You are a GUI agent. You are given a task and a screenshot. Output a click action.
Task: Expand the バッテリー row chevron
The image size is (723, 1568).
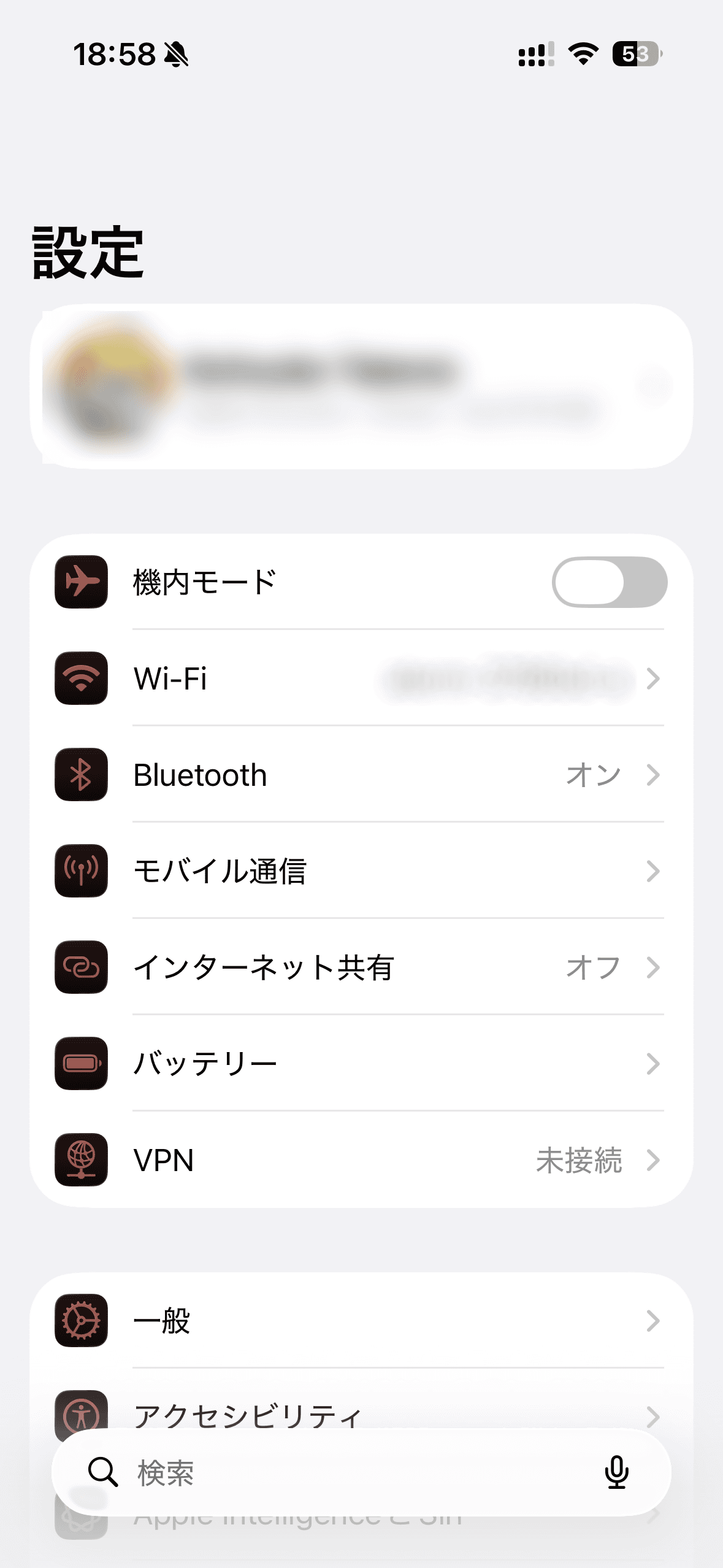652,1064
